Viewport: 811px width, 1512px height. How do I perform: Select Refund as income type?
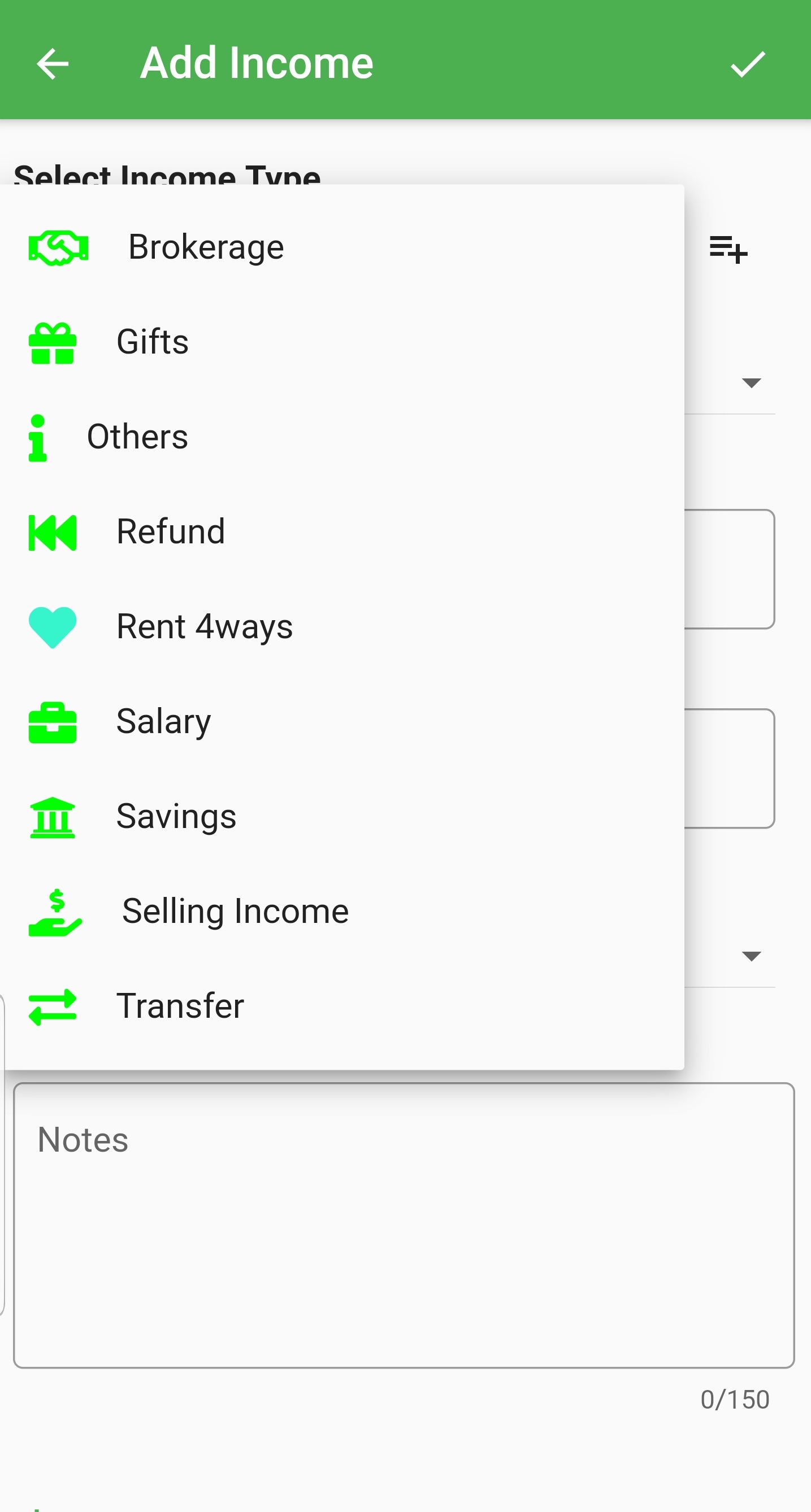(170, 532)
